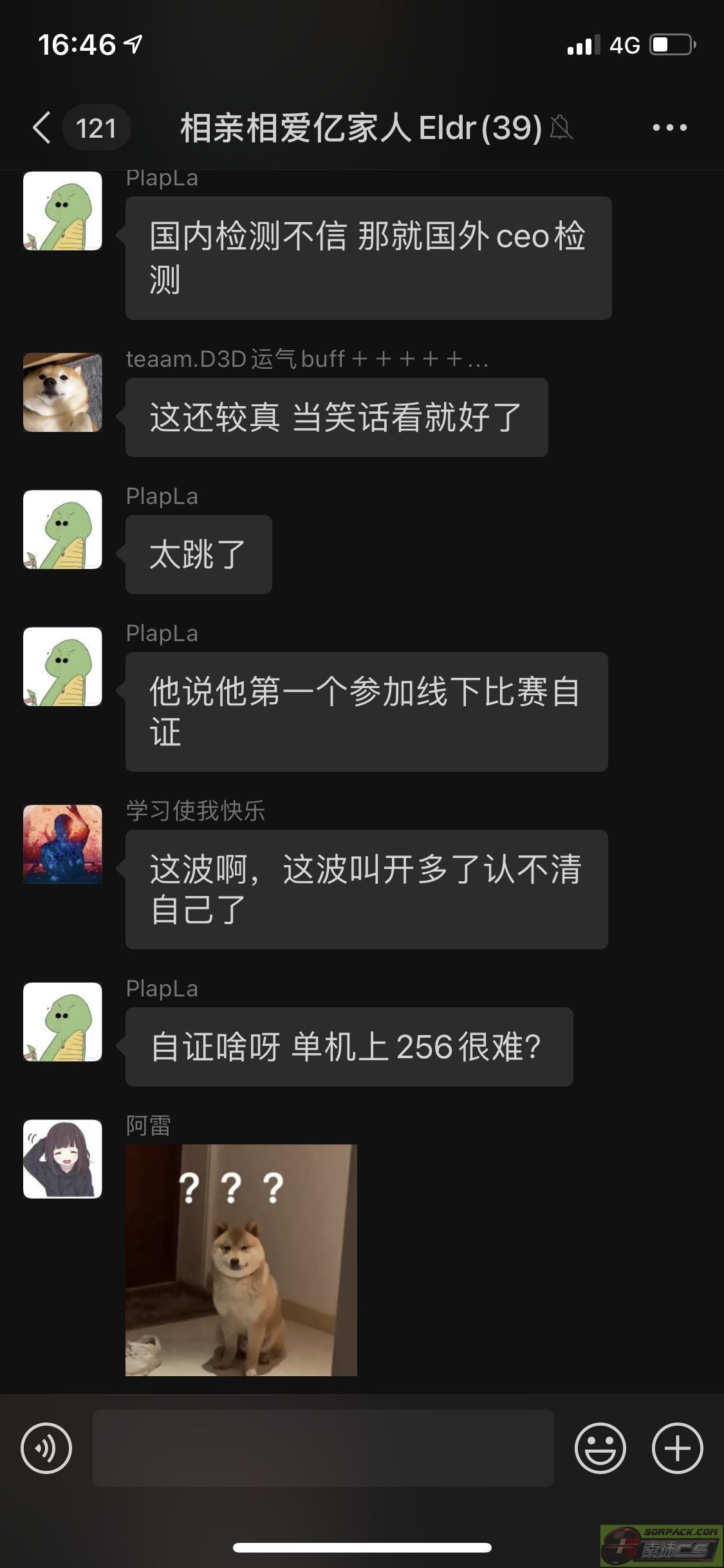Open 学习使我快乐's profile avatar

[62, 844]
